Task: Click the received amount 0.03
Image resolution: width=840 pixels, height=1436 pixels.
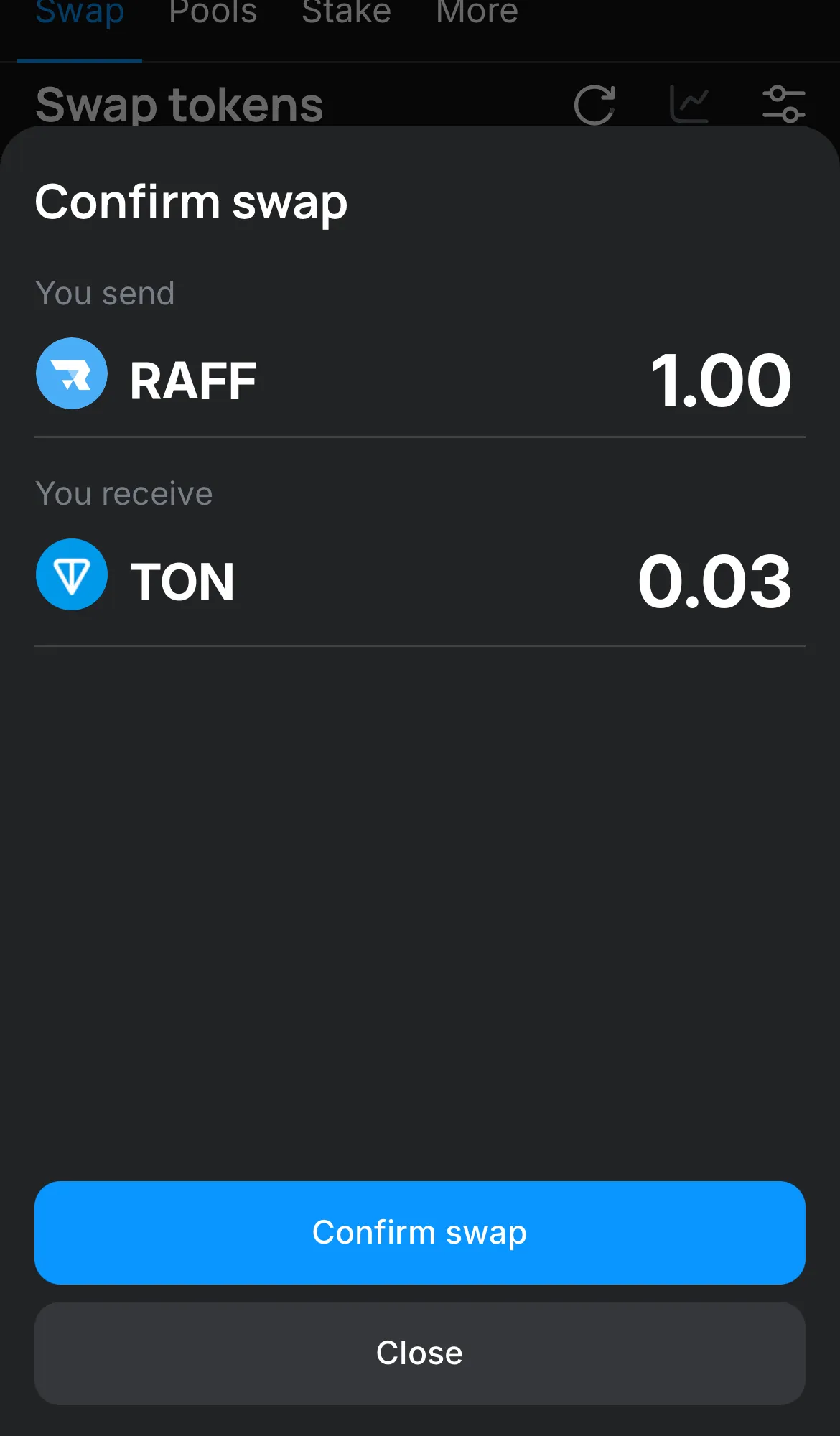Action: pyautogui.click(x=714, y=582)
